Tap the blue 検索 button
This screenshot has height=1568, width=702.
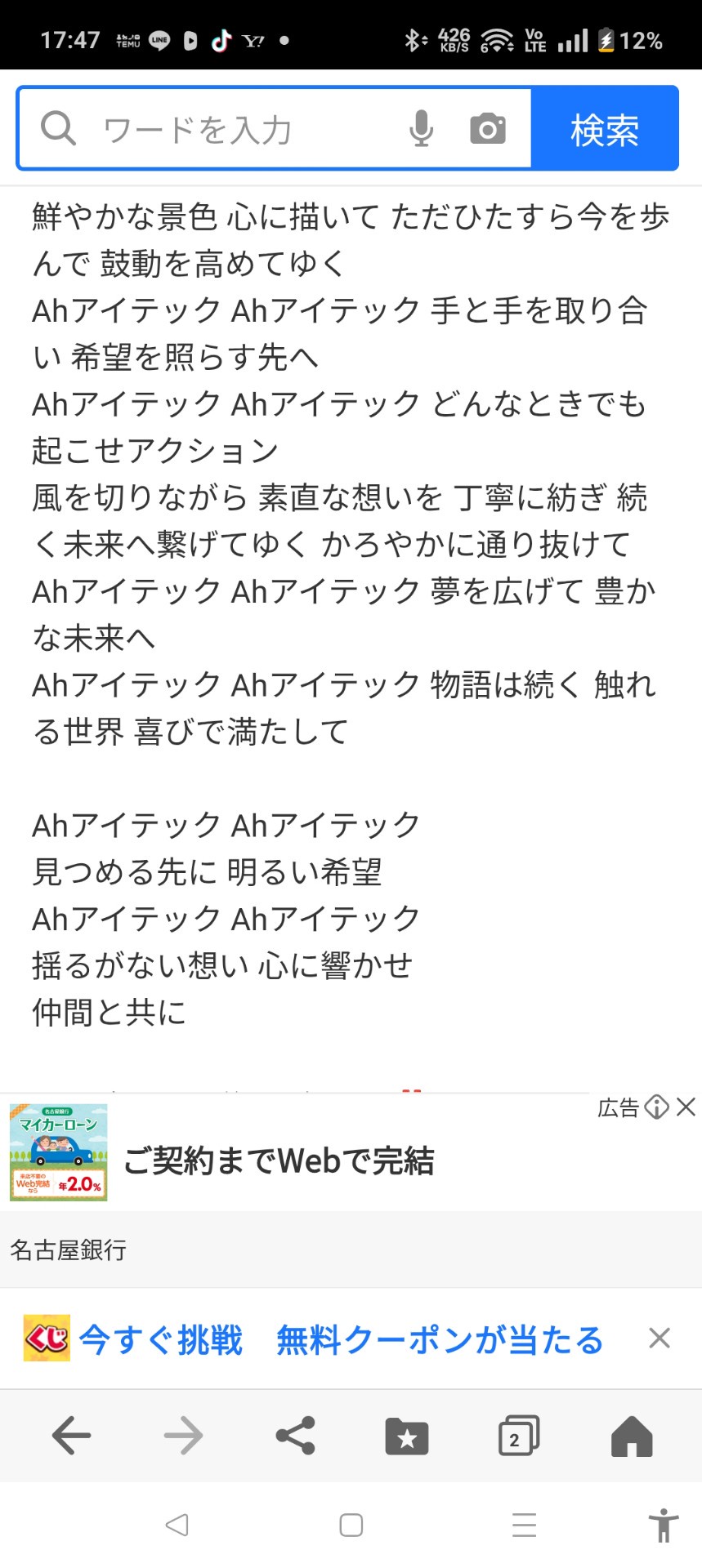(x=605, y=129)
